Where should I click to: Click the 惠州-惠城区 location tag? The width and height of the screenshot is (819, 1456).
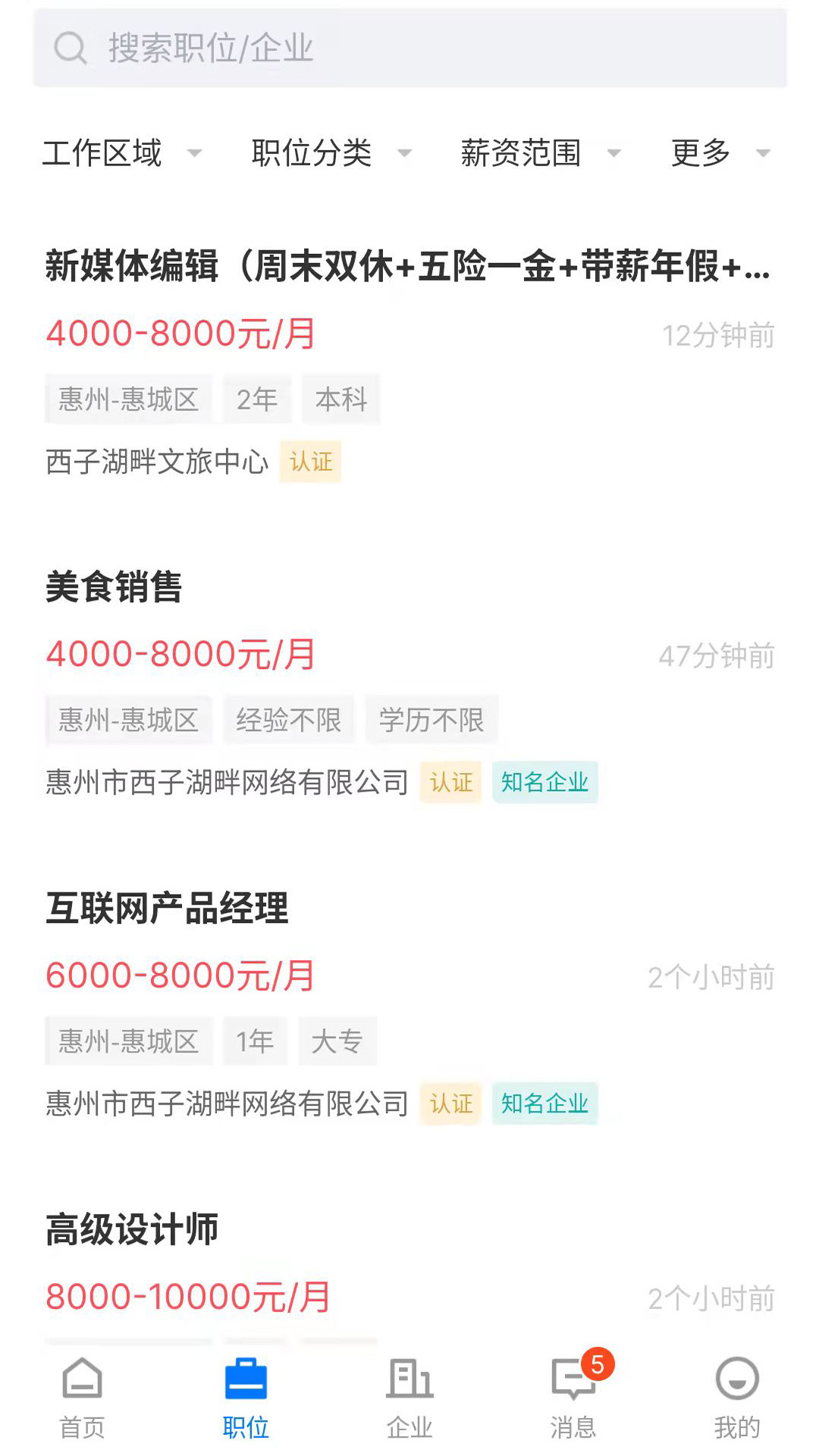click(127, 398)
